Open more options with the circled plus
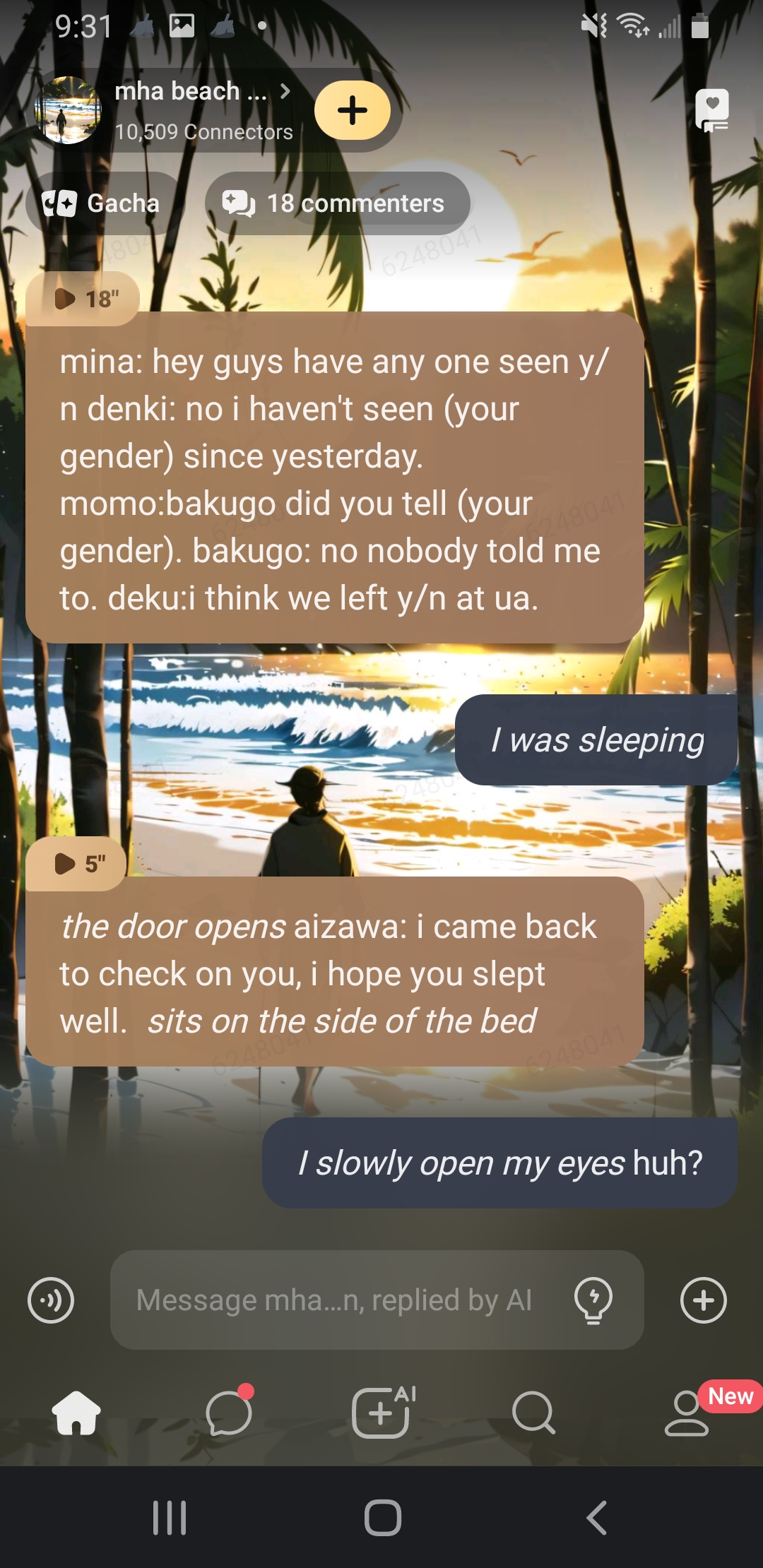The width and height of the screenshot is (763, 1568). [x=703, y=1300]
